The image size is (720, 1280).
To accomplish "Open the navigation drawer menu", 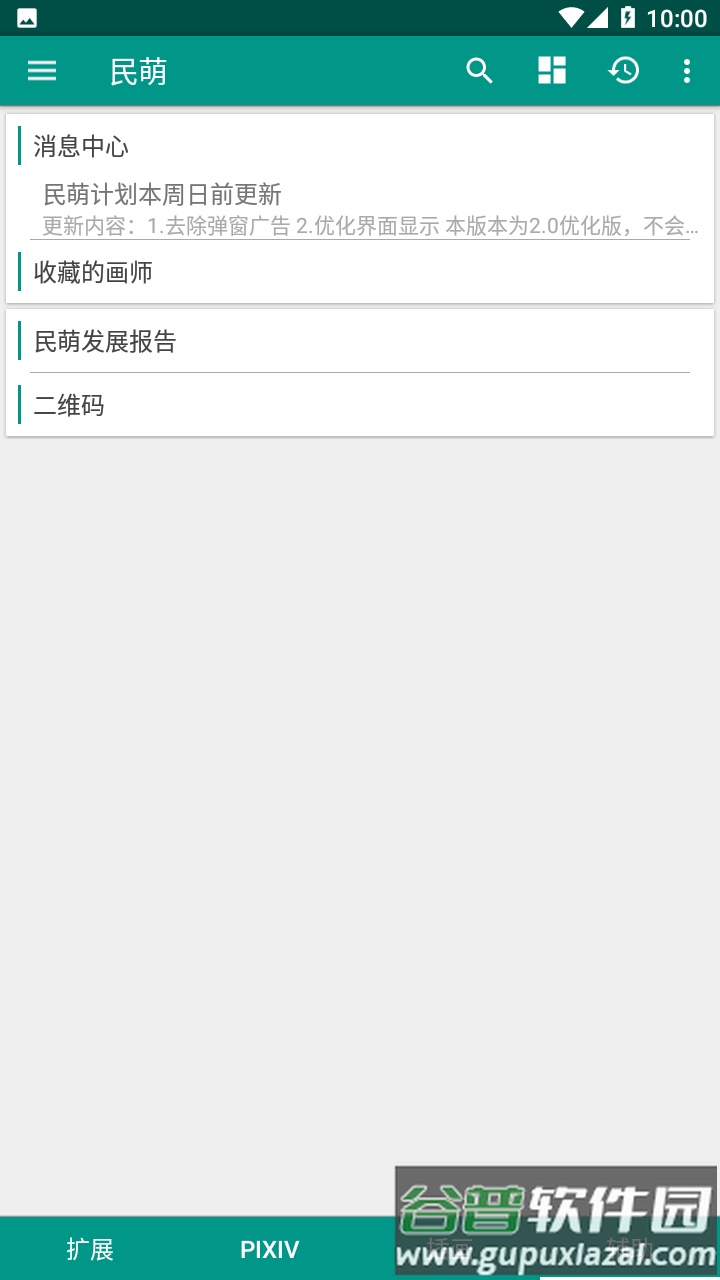I will click(41, 70).
